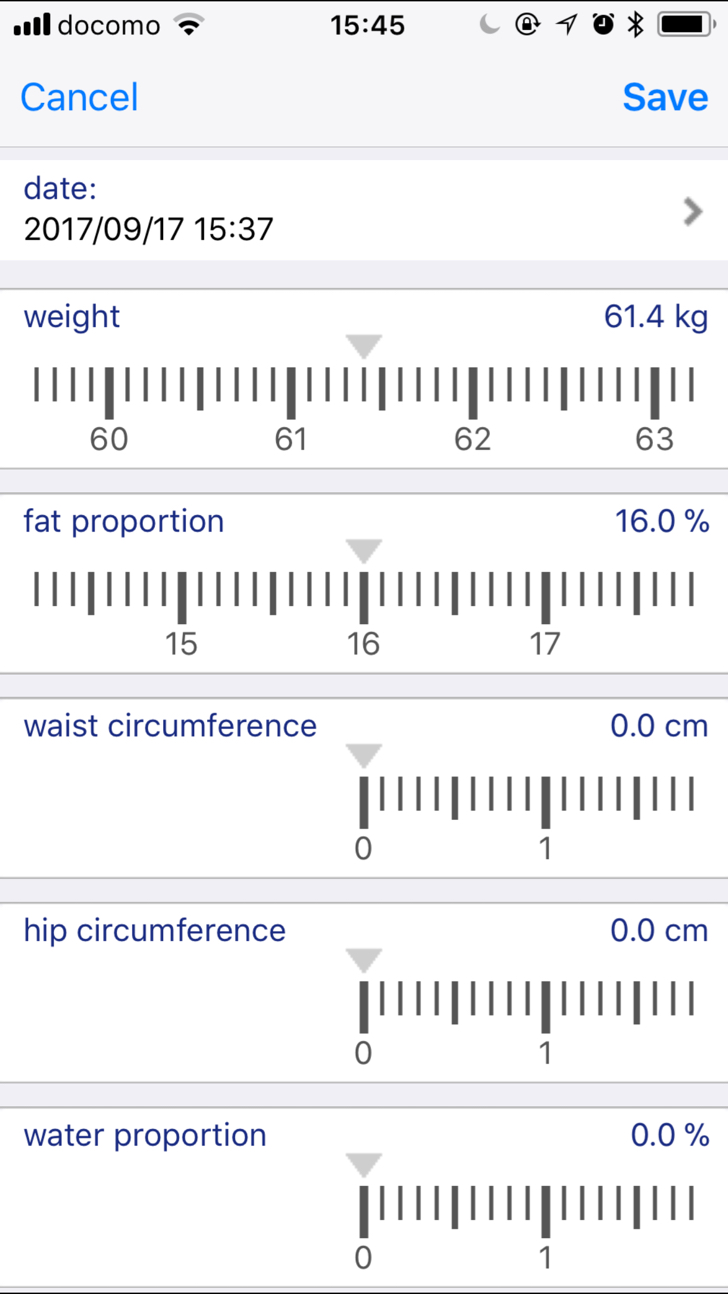Save the measurement entry
The image size is (728, 1294).
(665, 97)
